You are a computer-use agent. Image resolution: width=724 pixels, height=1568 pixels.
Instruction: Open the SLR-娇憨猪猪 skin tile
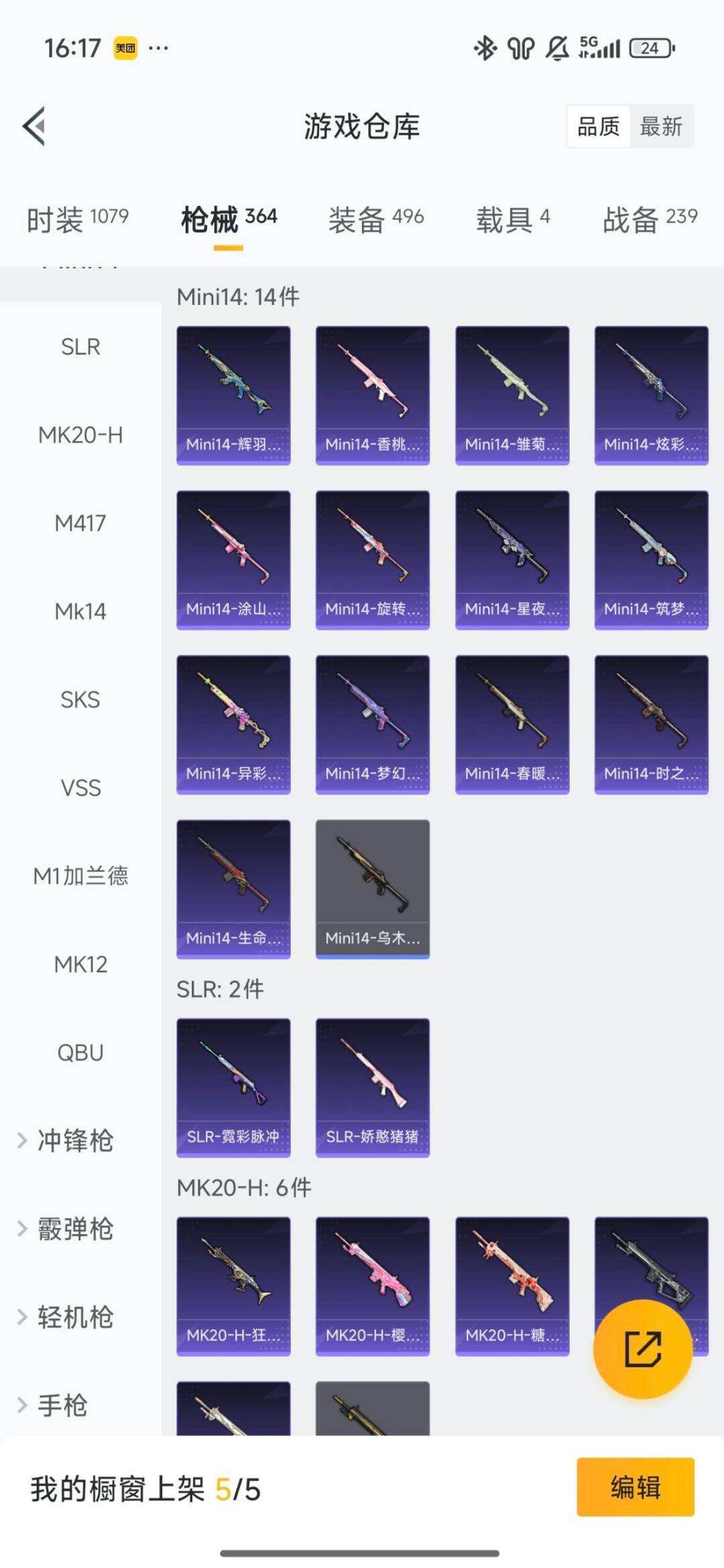tap(372, 1087)
